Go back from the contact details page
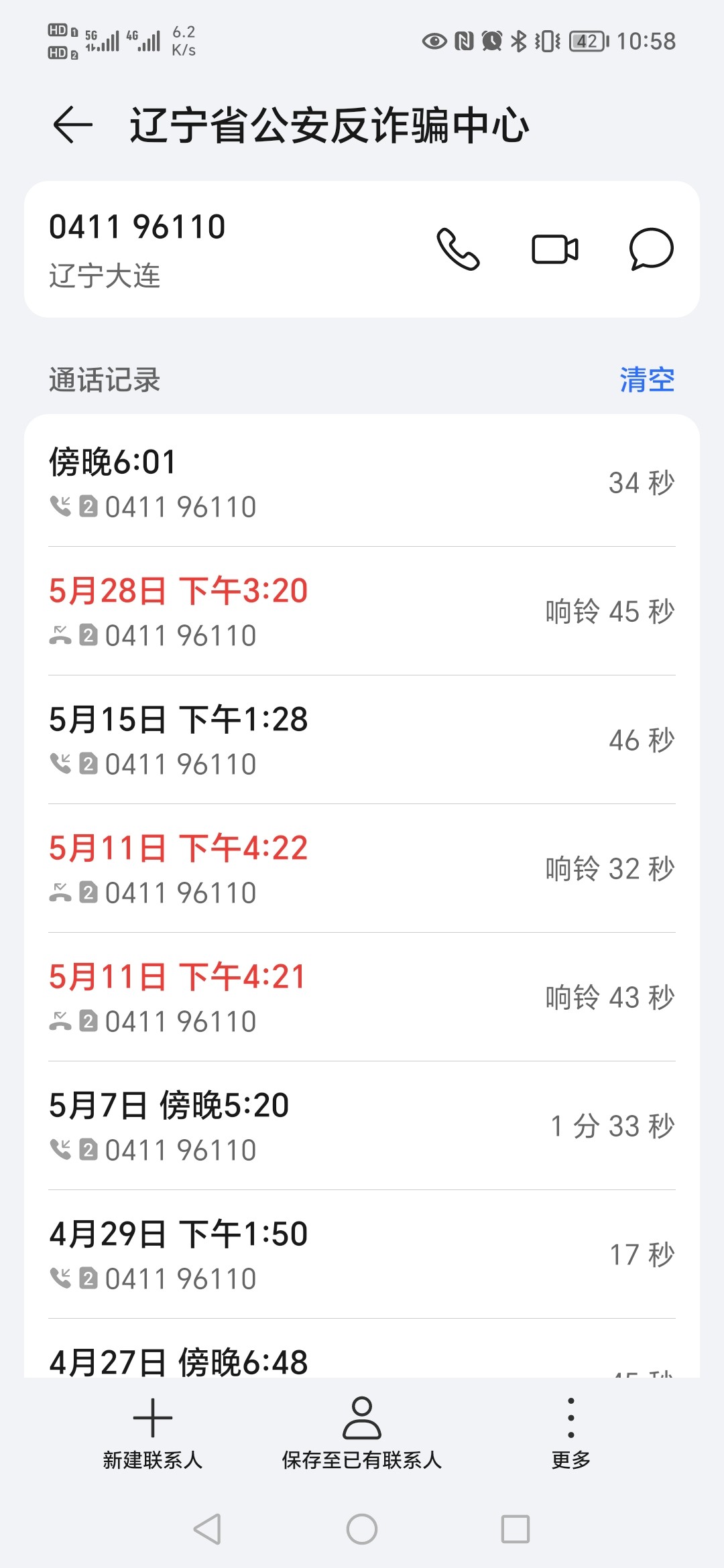 pyautogui.click(x=72, y=125)
